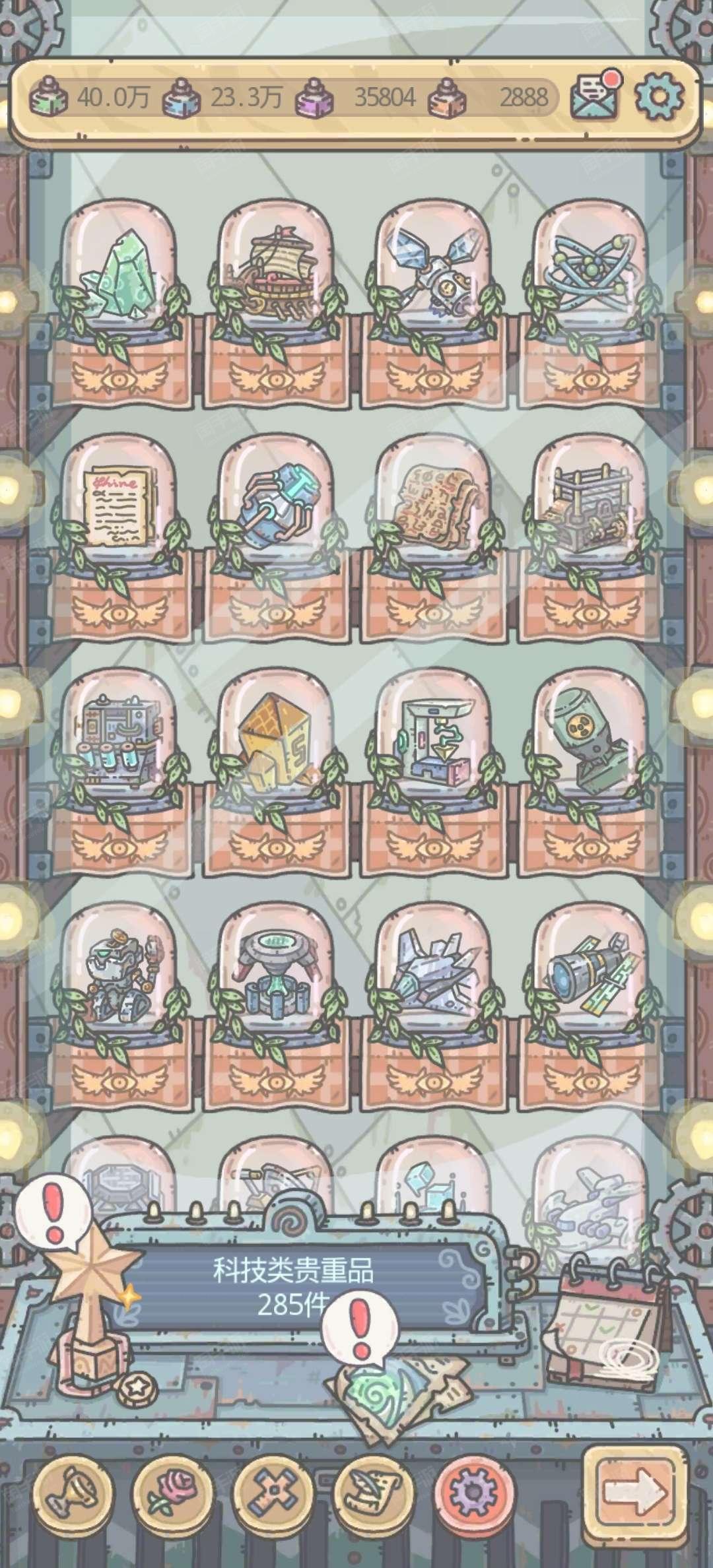Open the mail envelope icon

coord(595,96)
